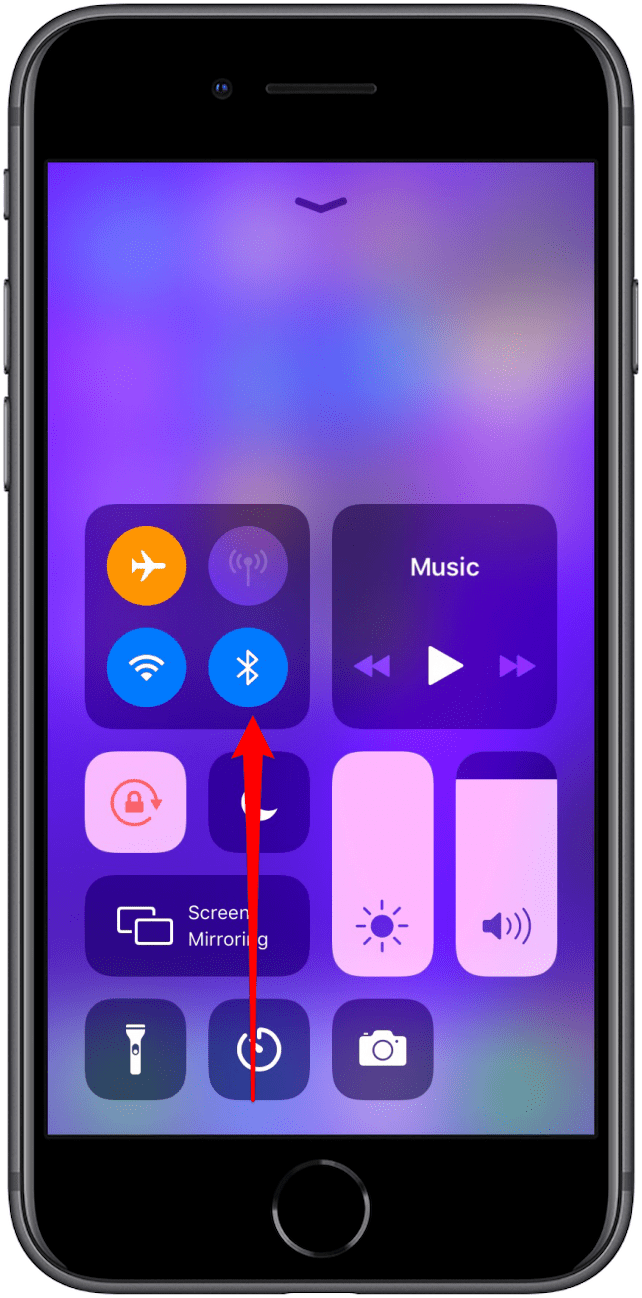Turn on the flashlight

136,1049
